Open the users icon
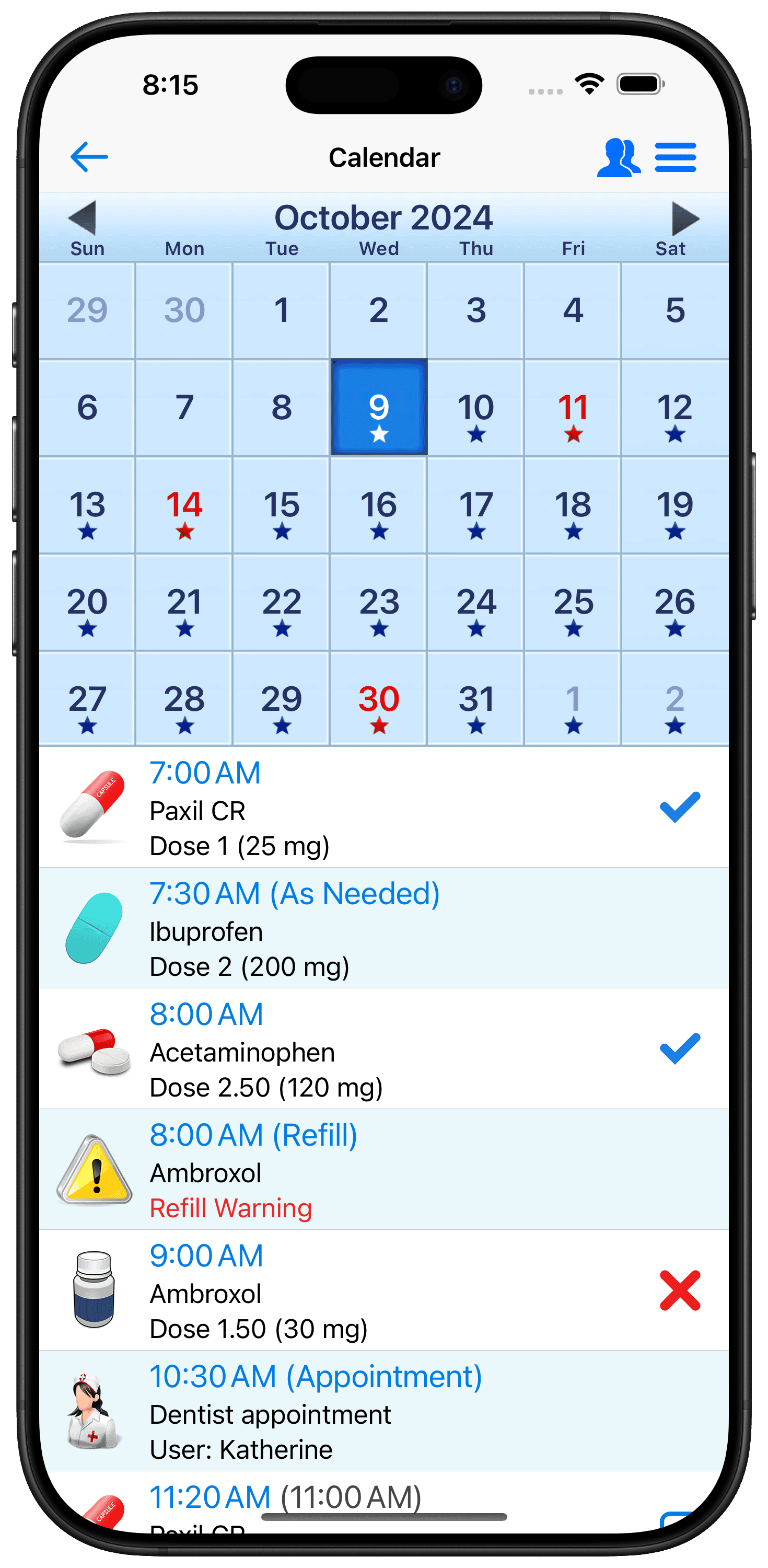Screen dimensions: 768x1568 coord(618,158)
